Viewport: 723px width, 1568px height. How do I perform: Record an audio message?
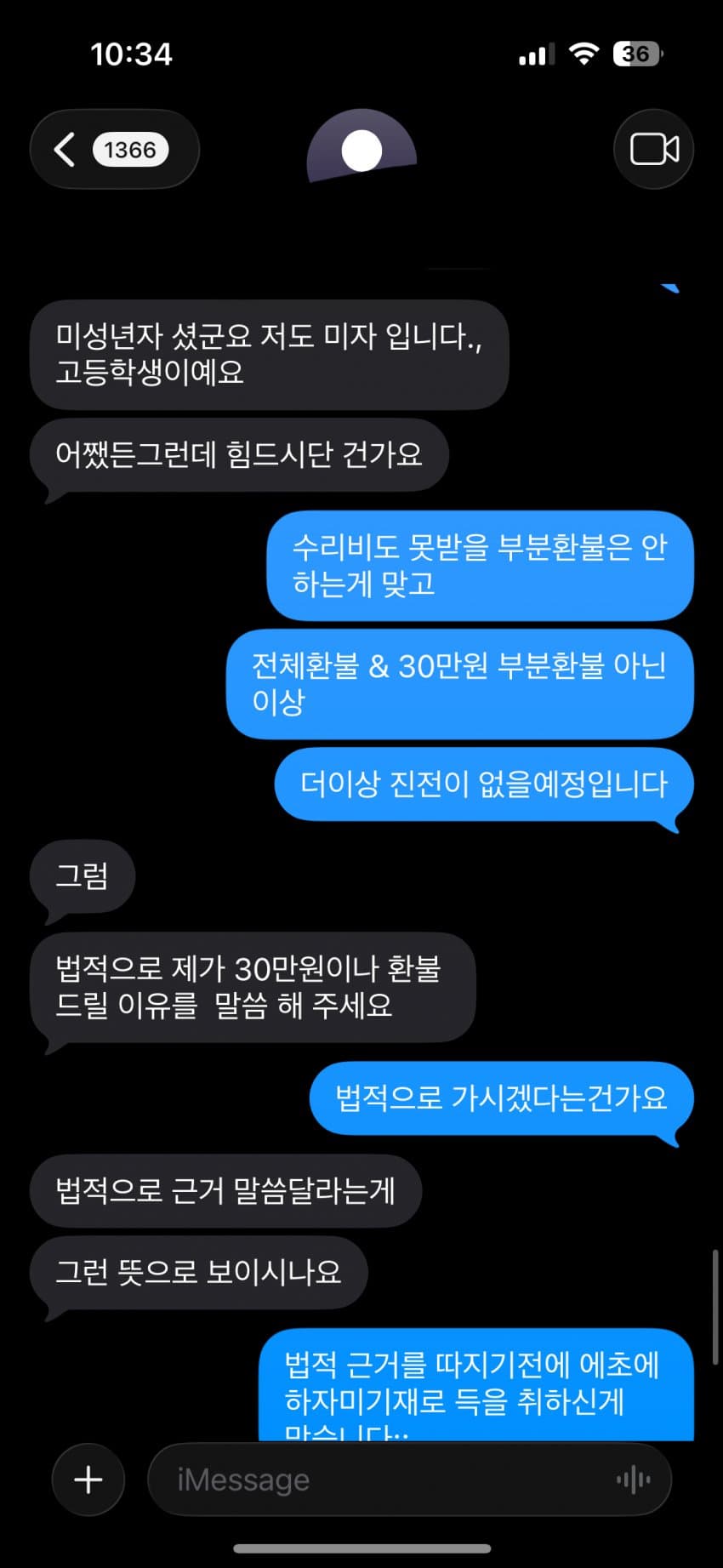click(x=634, y=1480)
